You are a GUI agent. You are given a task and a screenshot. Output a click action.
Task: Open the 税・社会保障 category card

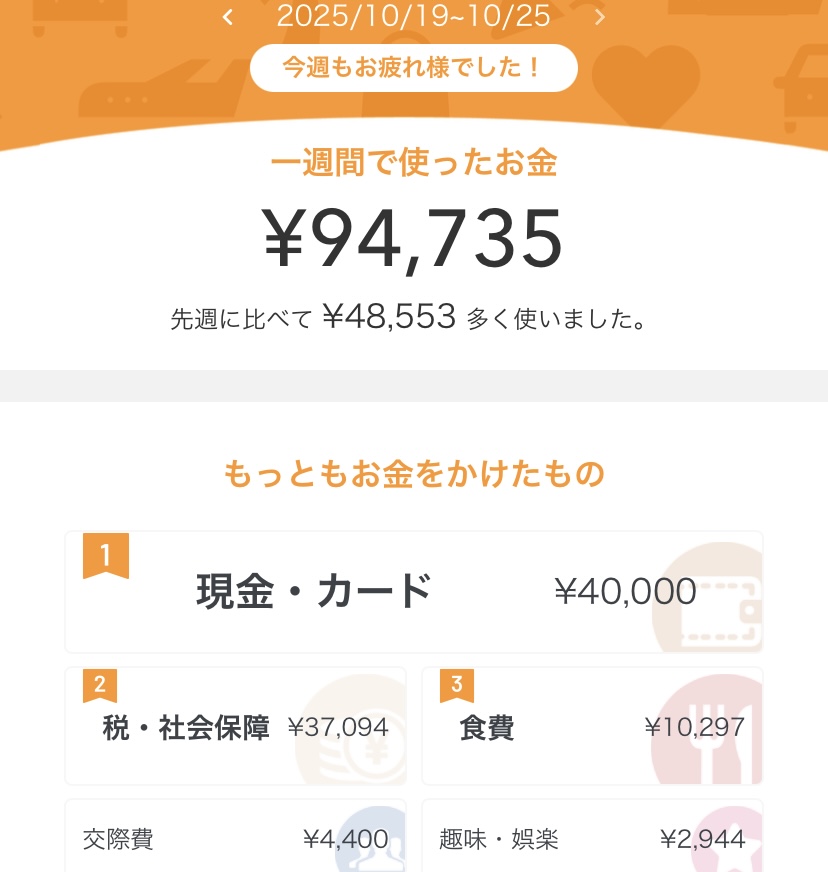(235, 727)
